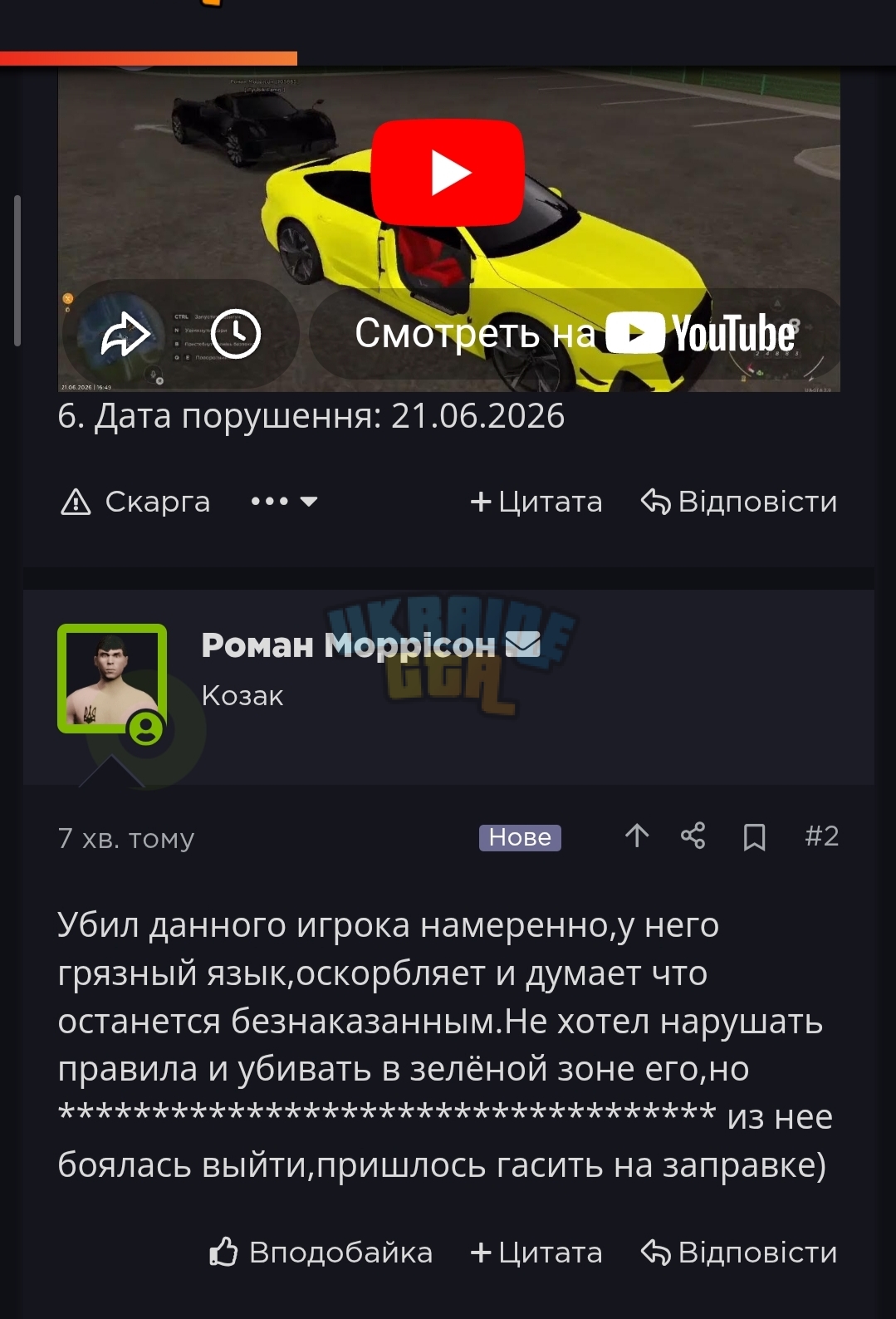
Task: Report the first post with Скарга
Action: [x=135, y=502]
